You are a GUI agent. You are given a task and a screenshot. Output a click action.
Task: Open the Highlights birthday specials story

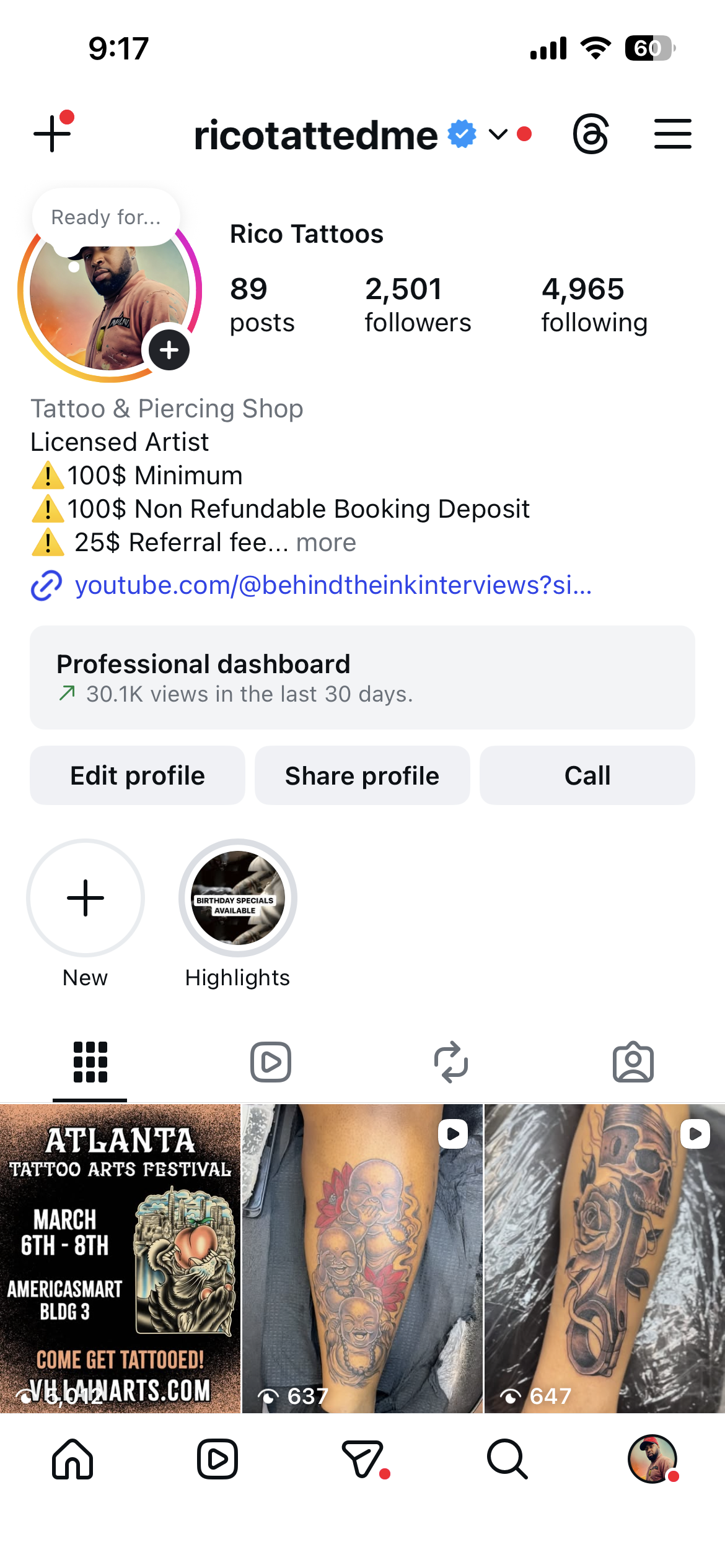237,898
